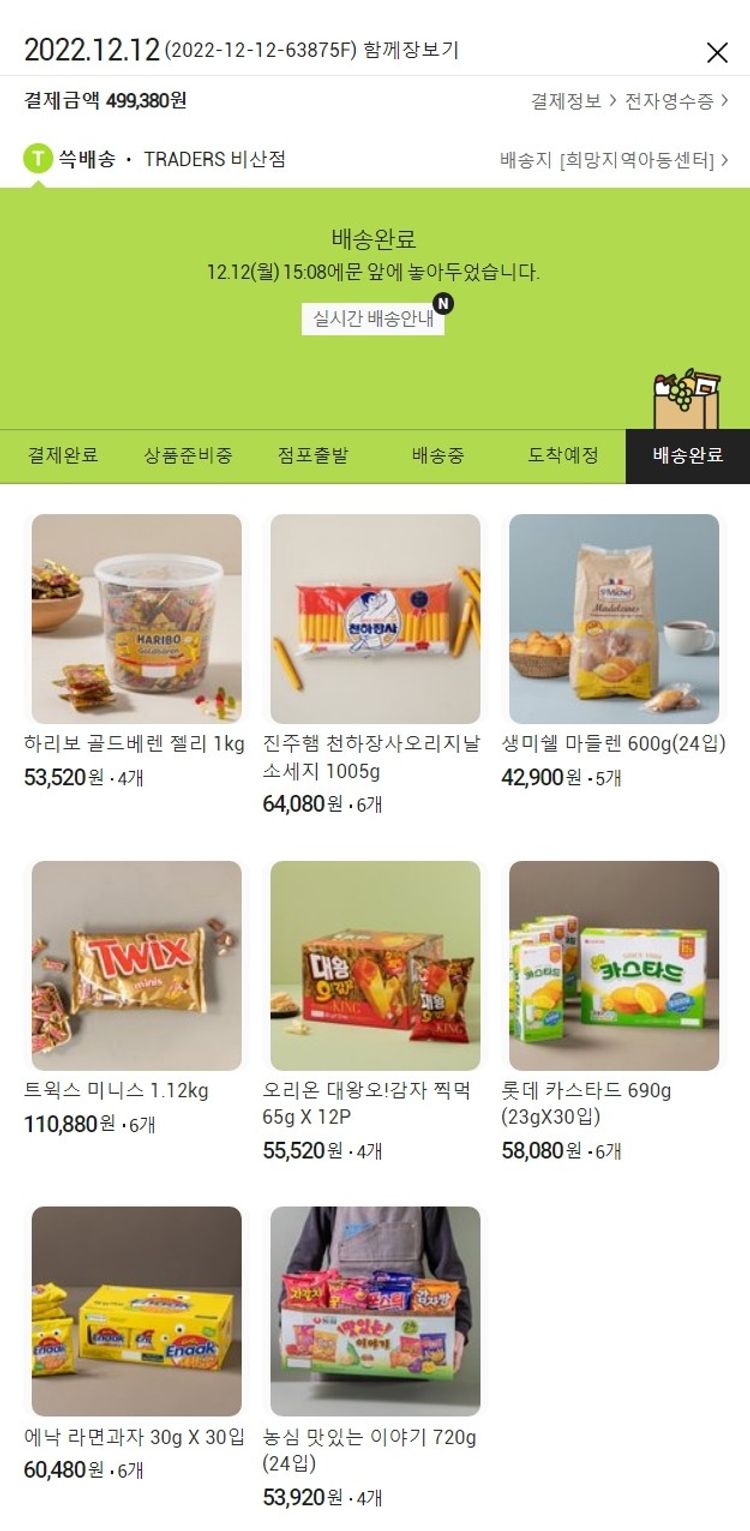Screen dimensions: 750x1531
Task: View the 롯데 카스타드 690g item
Action: click(x=614, y=966)
